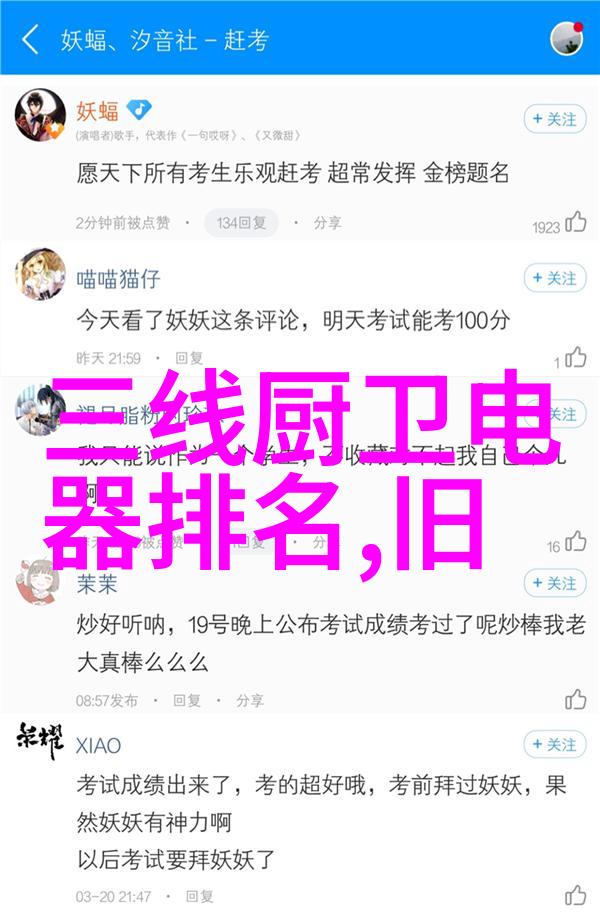Reply to XIAO's comment
The height and width of the screenshot is (915, 600).
[188, 896]
